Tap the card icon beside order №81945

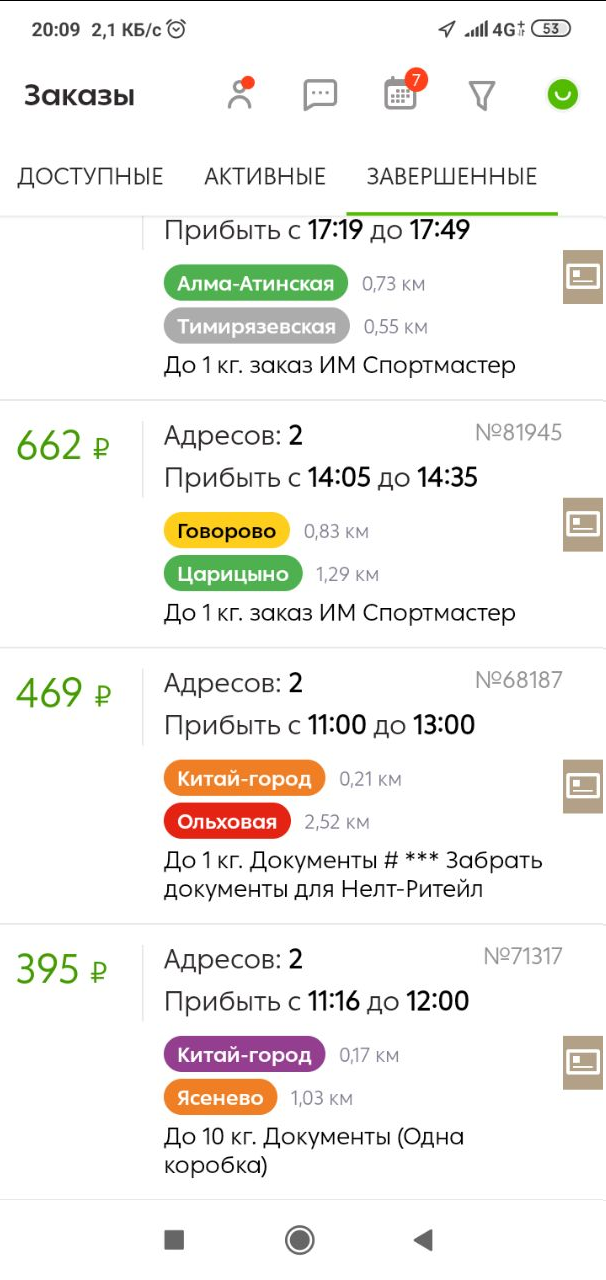tap(583, 523)
